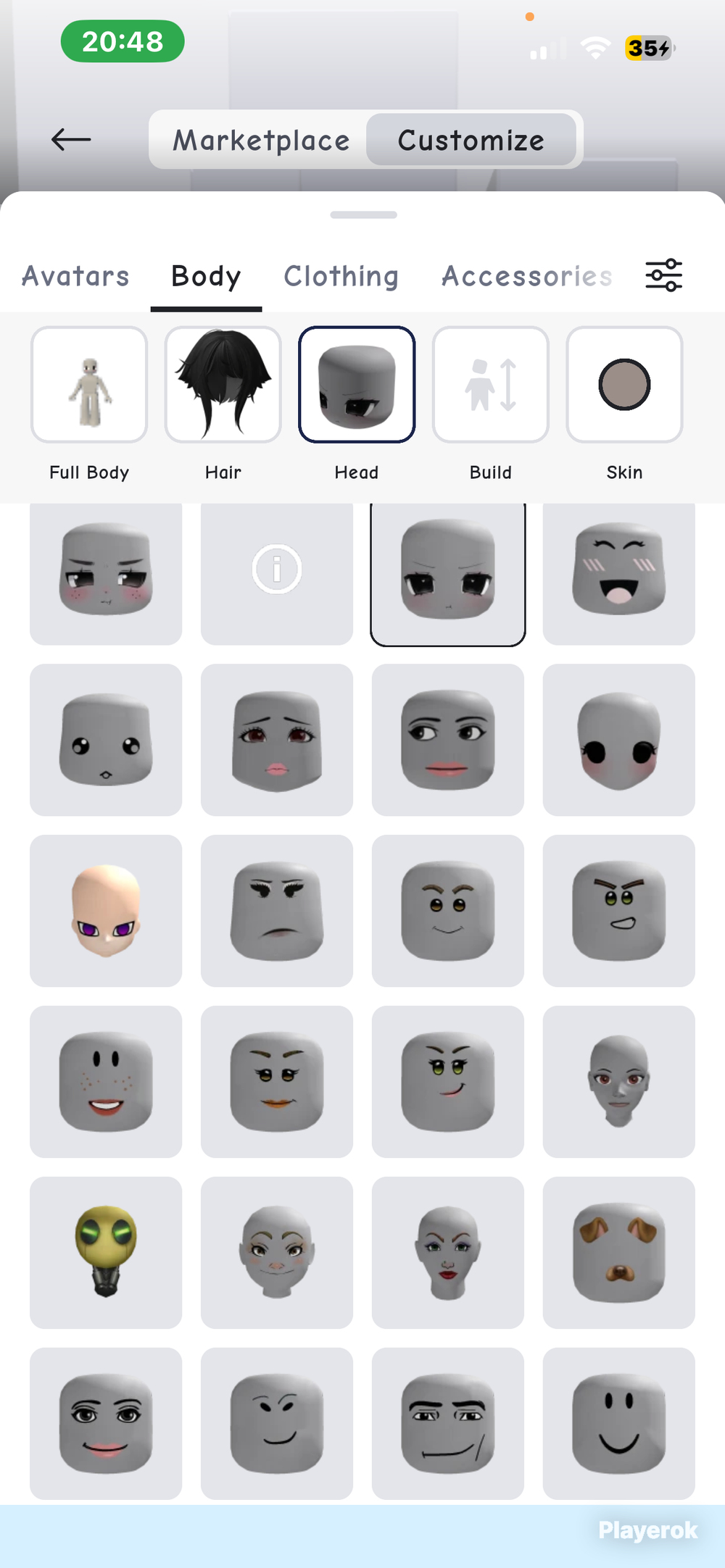Open the Clothing tab
725x1568 pixels.
point(341,276)
